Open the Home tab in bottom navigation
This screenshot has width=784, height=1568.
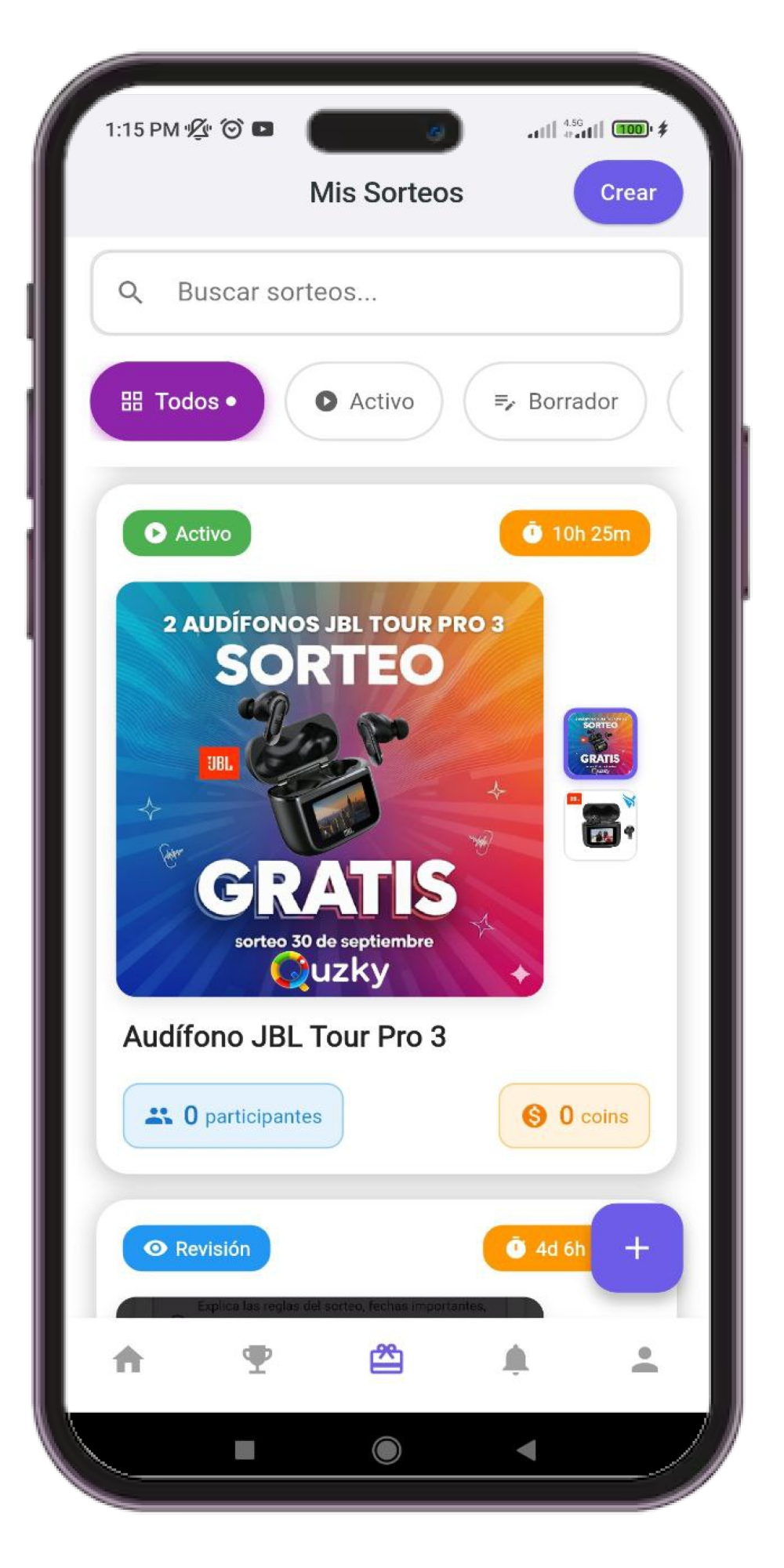pyautogui.click(x=129, y=1360)
